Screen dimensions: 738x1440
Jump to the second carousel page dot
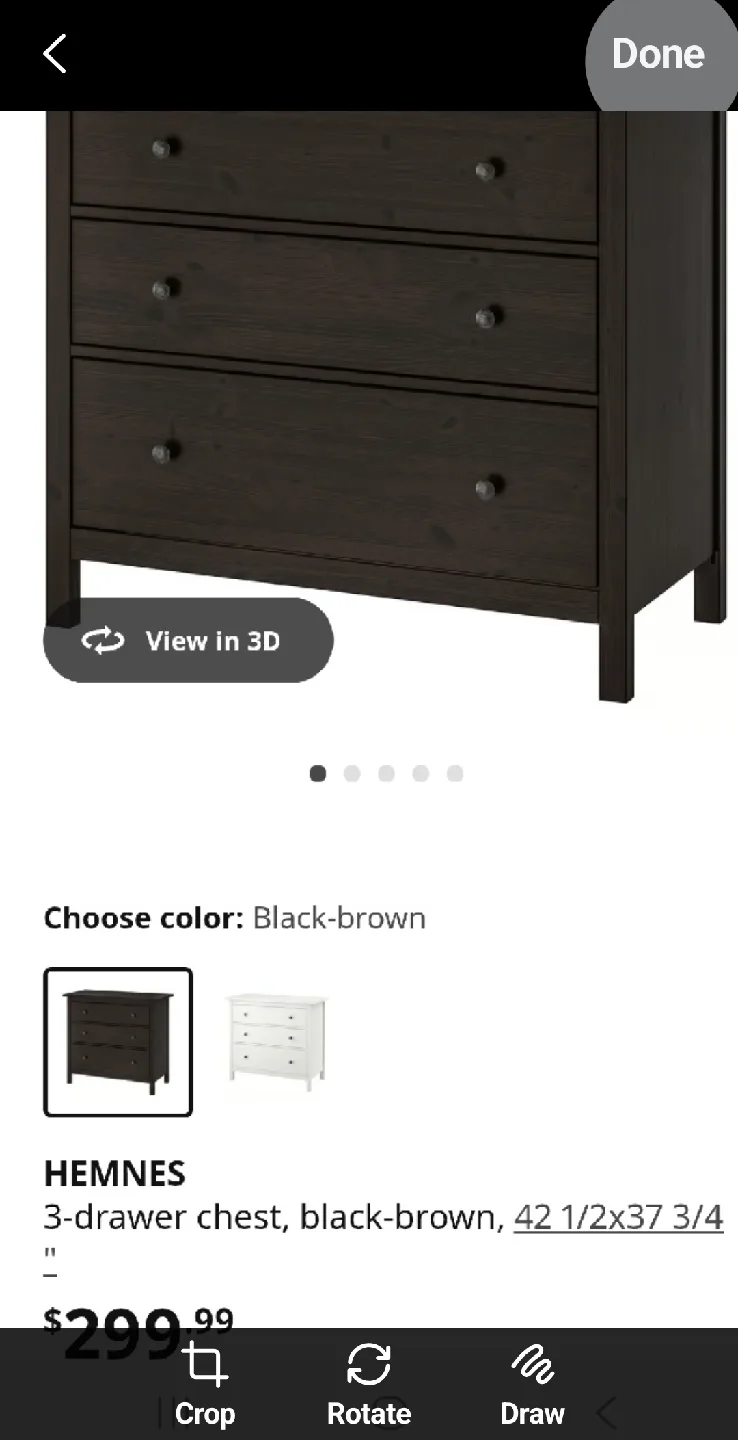pyautogui.click(x=352, y=773)
